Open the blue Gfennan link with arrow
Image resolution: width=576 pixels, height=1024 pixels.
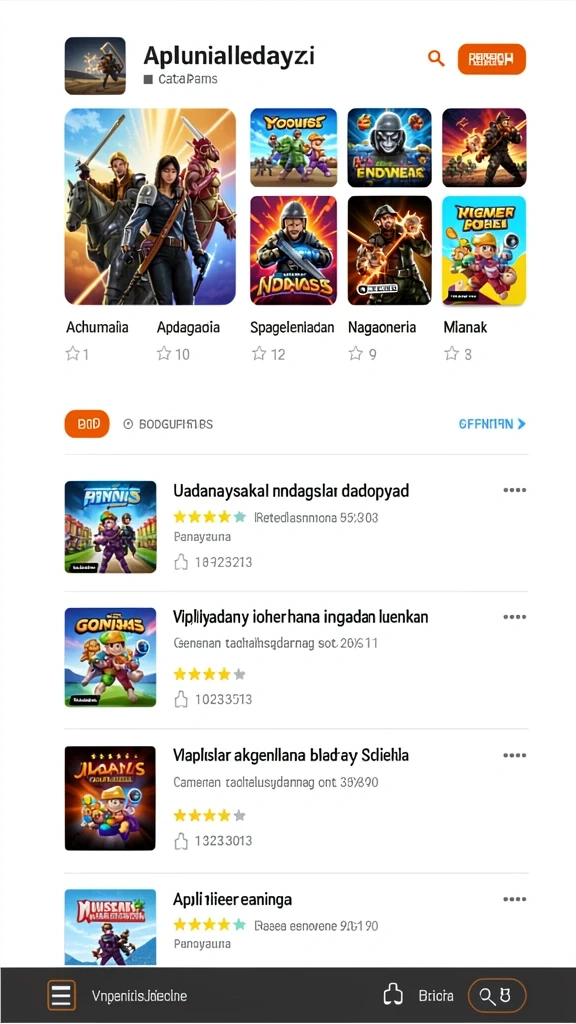click(x=492, y=424)
